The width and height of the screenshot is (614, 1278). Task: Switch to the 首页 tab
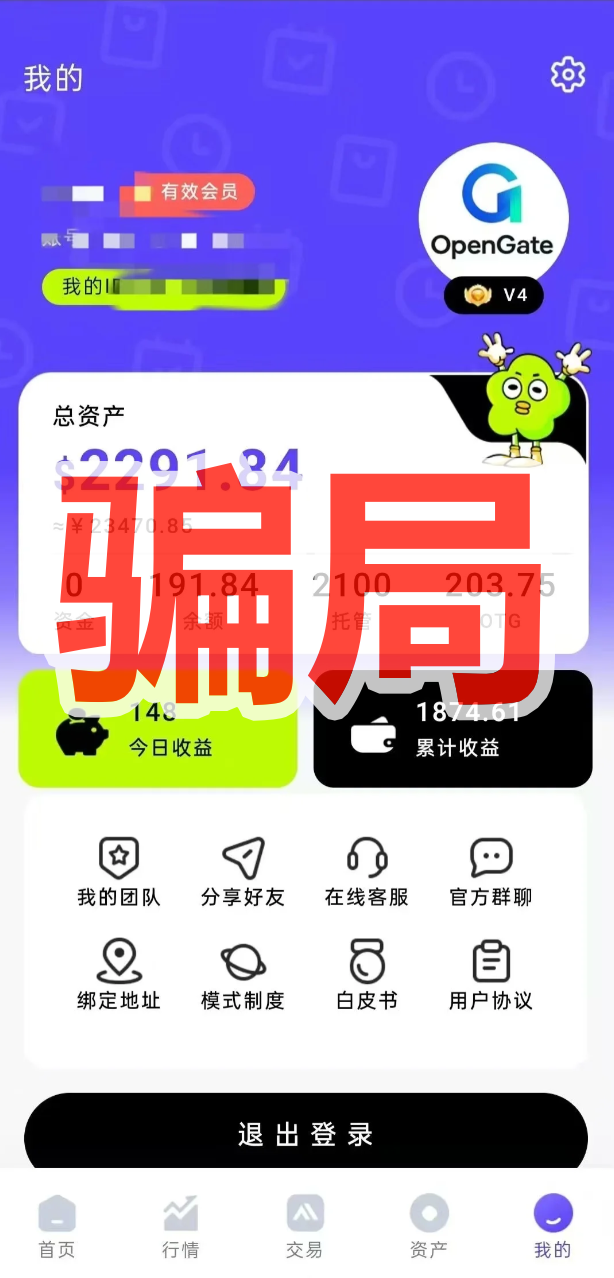click(x=57, y=1226)
